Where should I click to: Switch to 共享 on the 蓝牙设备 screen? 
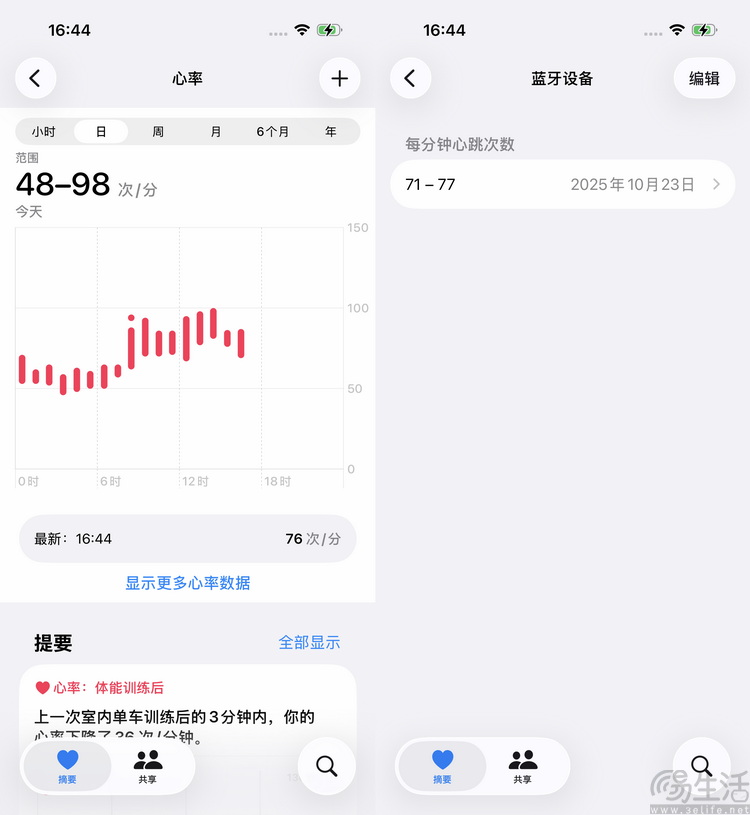[x=523, y=766]
